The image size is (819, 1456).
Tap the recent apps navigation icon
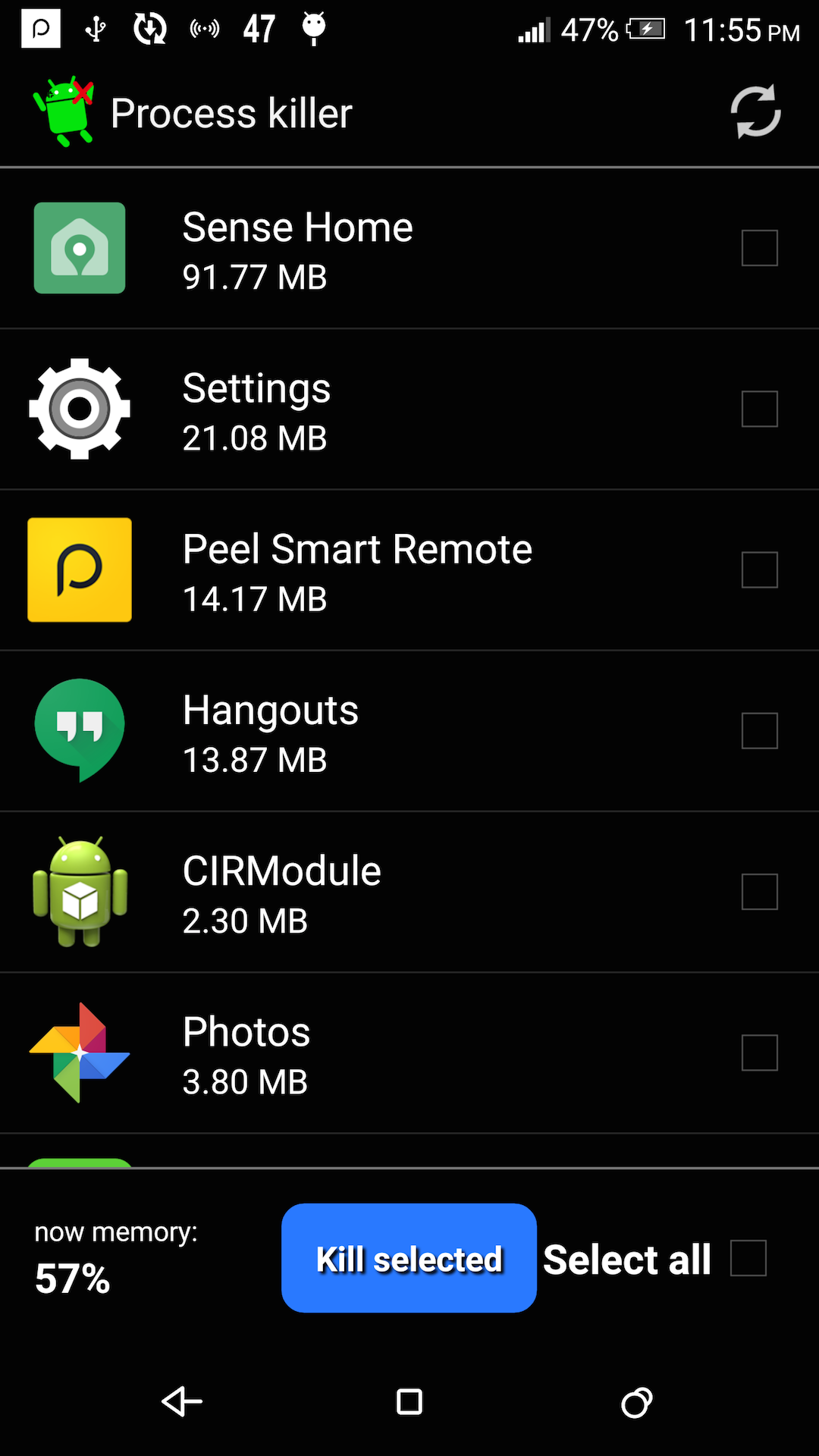[637, 1403]
